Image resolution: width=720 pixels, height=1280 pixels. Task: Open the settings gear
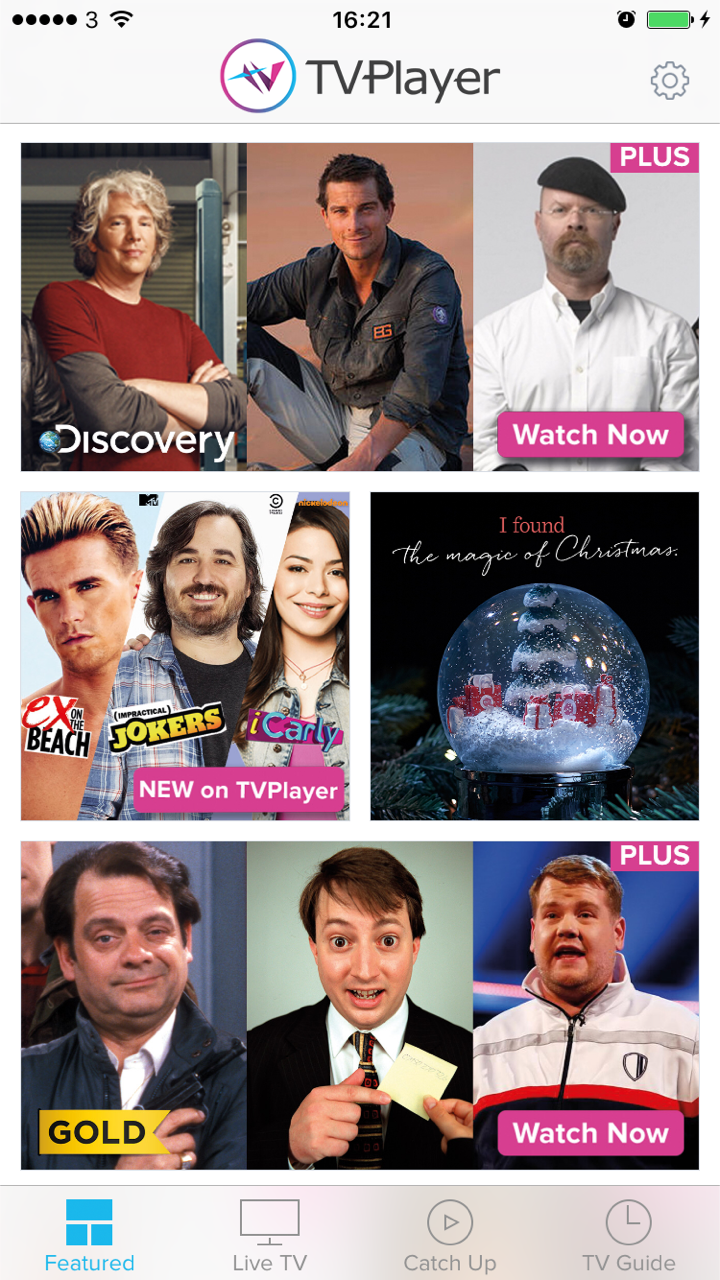(669, 80)
